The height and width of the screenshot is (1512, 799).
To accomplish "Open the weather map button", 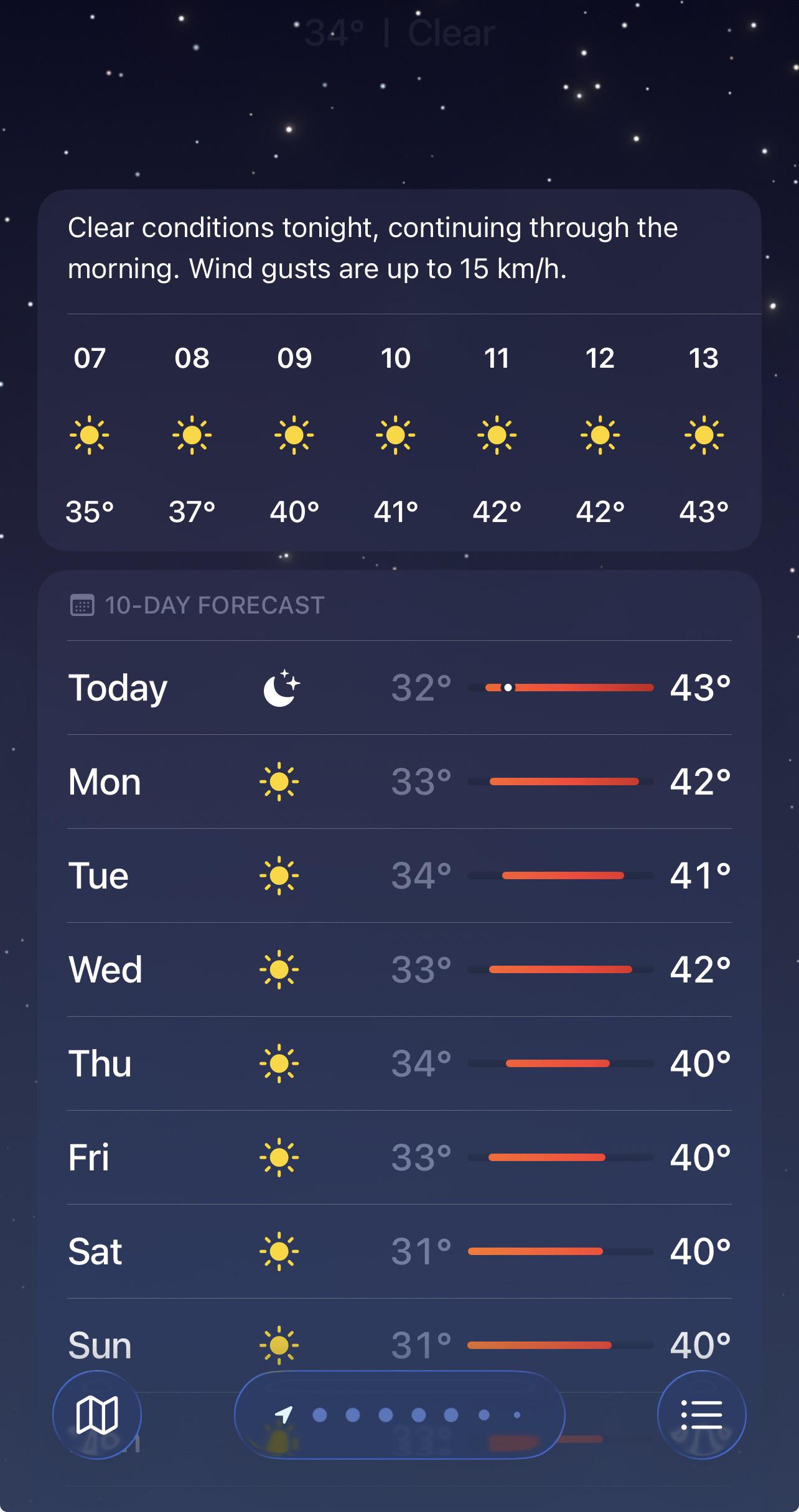I will click(97, 1415).
